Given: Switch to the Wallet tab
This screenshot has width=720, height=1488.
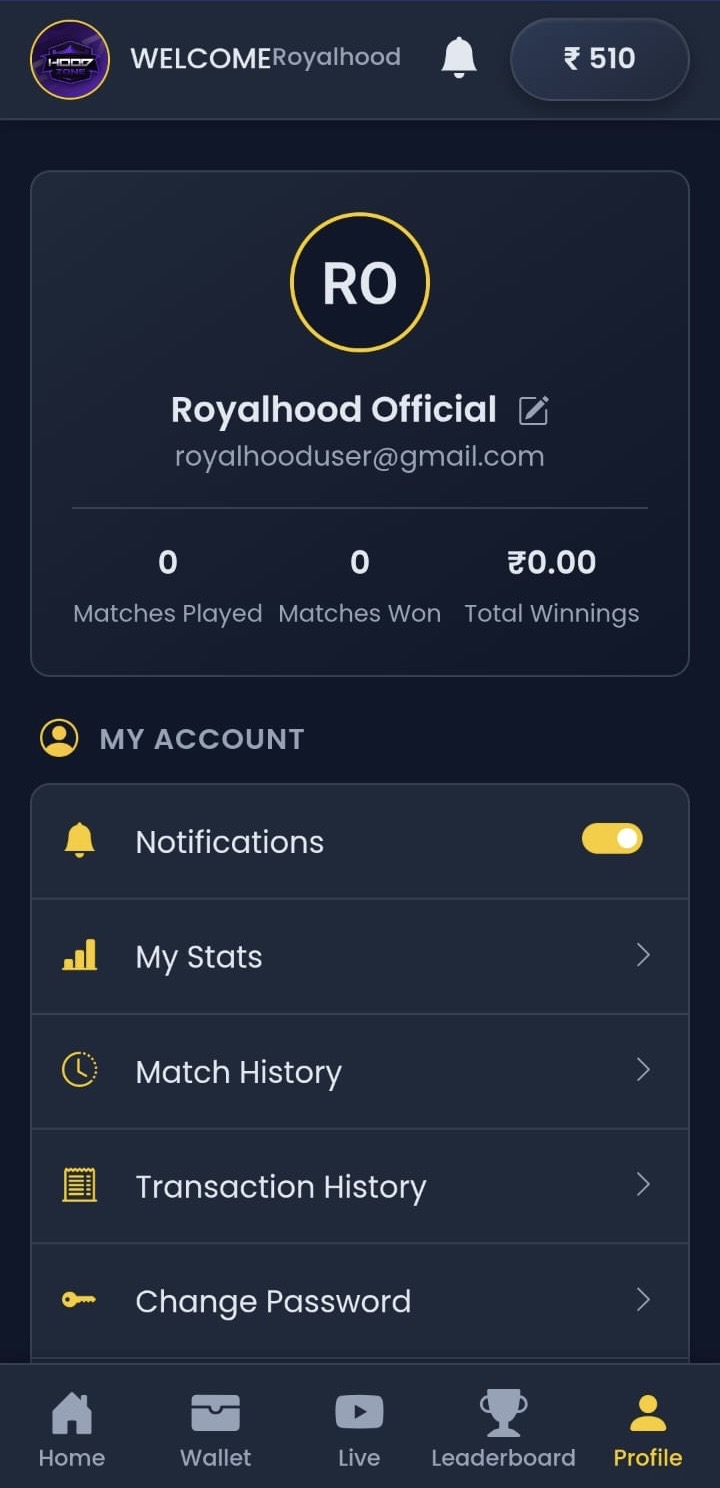Looking at the screenshot, I should coord(215,1429).
